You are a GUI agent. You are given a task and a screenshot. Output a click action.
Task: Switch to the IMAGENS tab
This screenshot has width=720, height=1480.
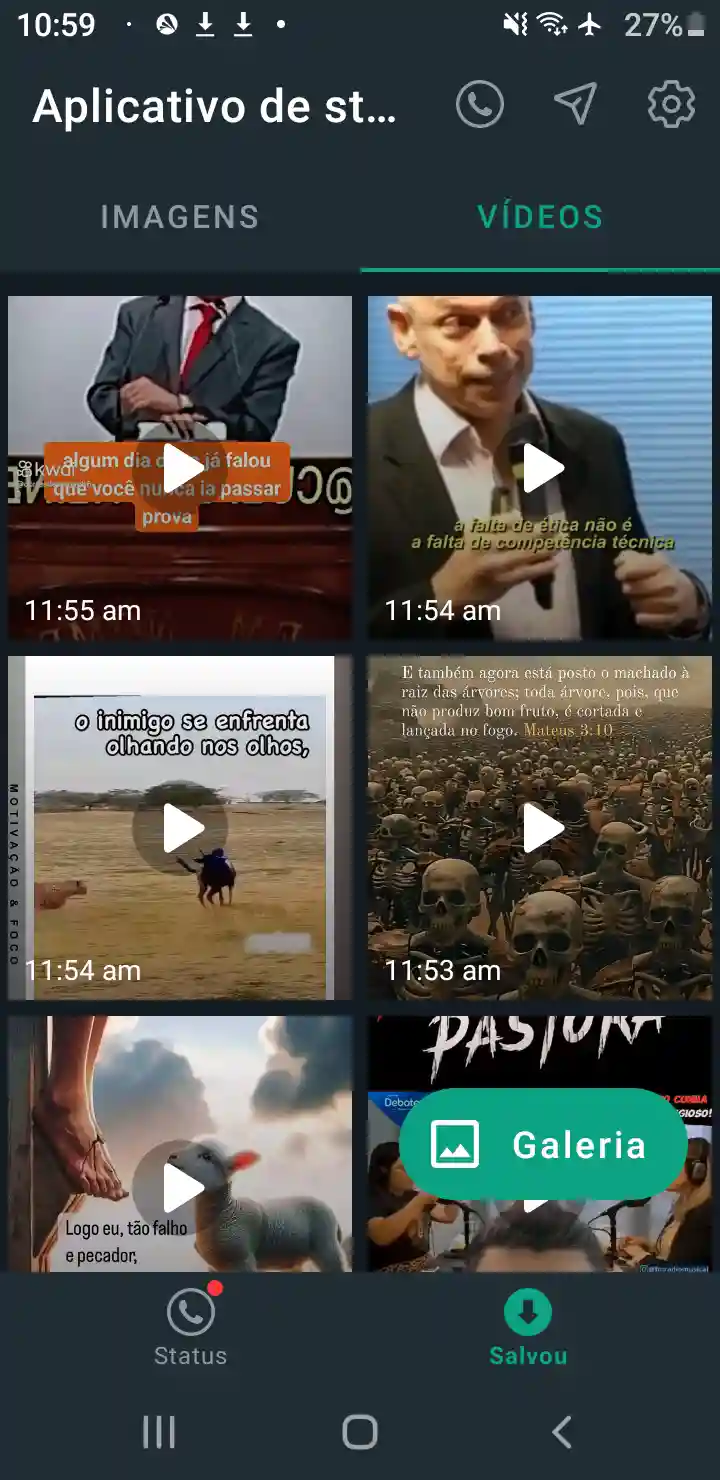(180, 217)
